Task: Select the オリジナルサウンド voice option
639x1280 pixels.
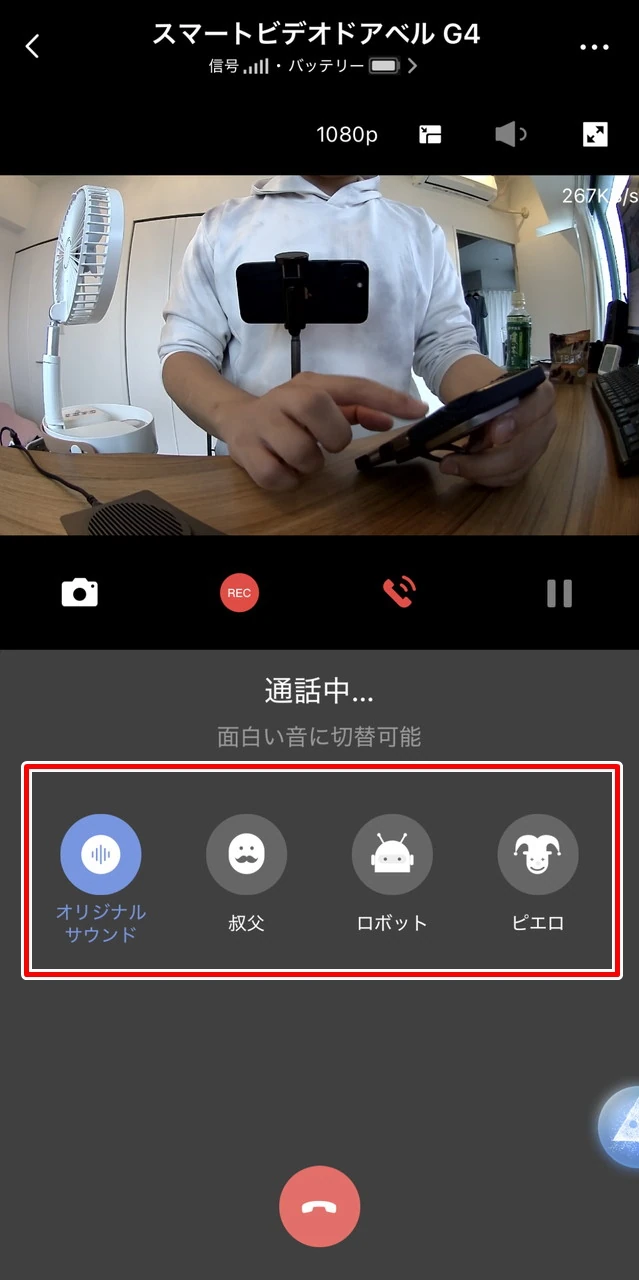Action: click(x=101, y=855)
